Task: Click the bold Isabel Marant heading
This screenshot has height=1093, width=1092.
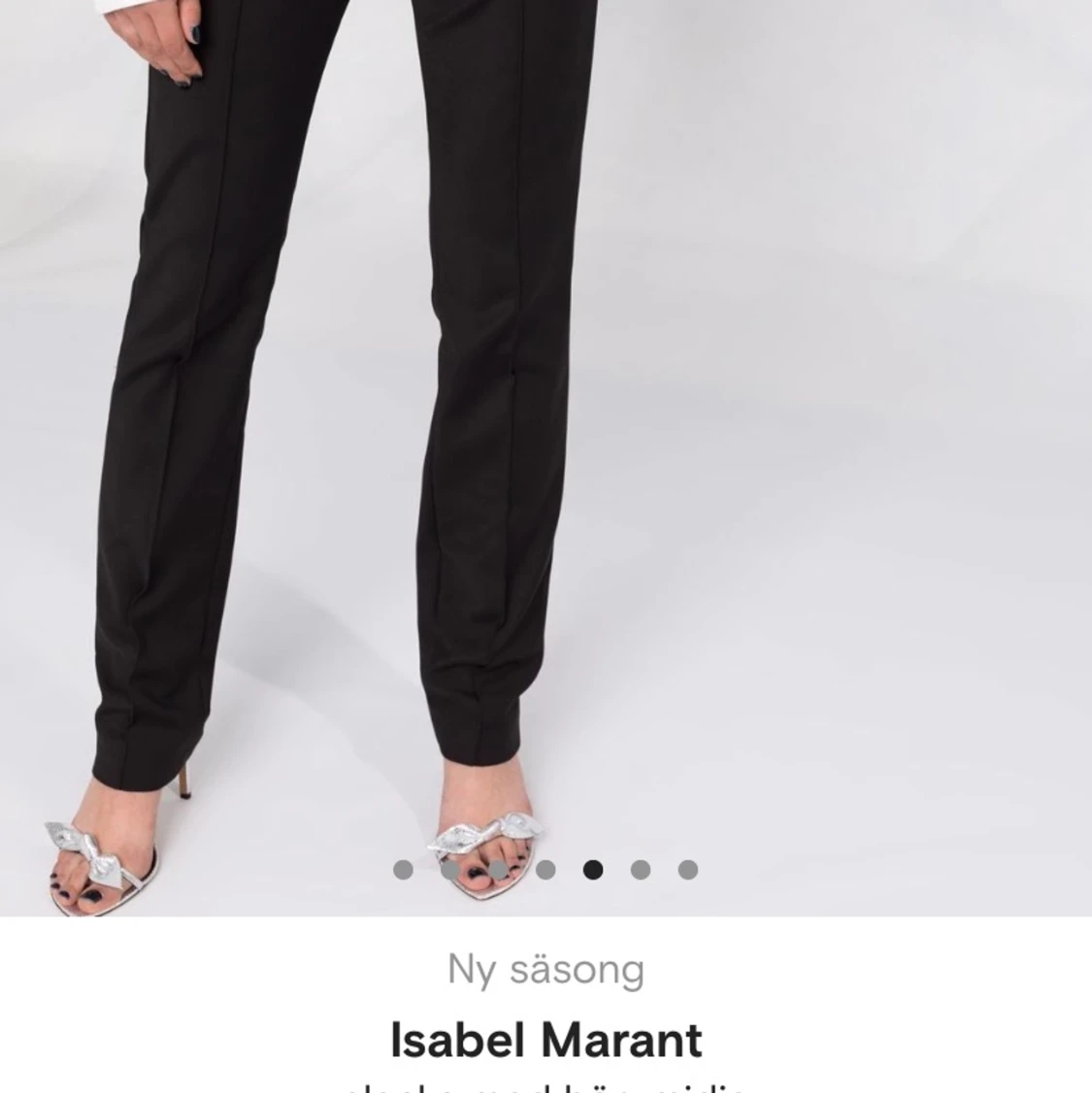Action: 546,1039
